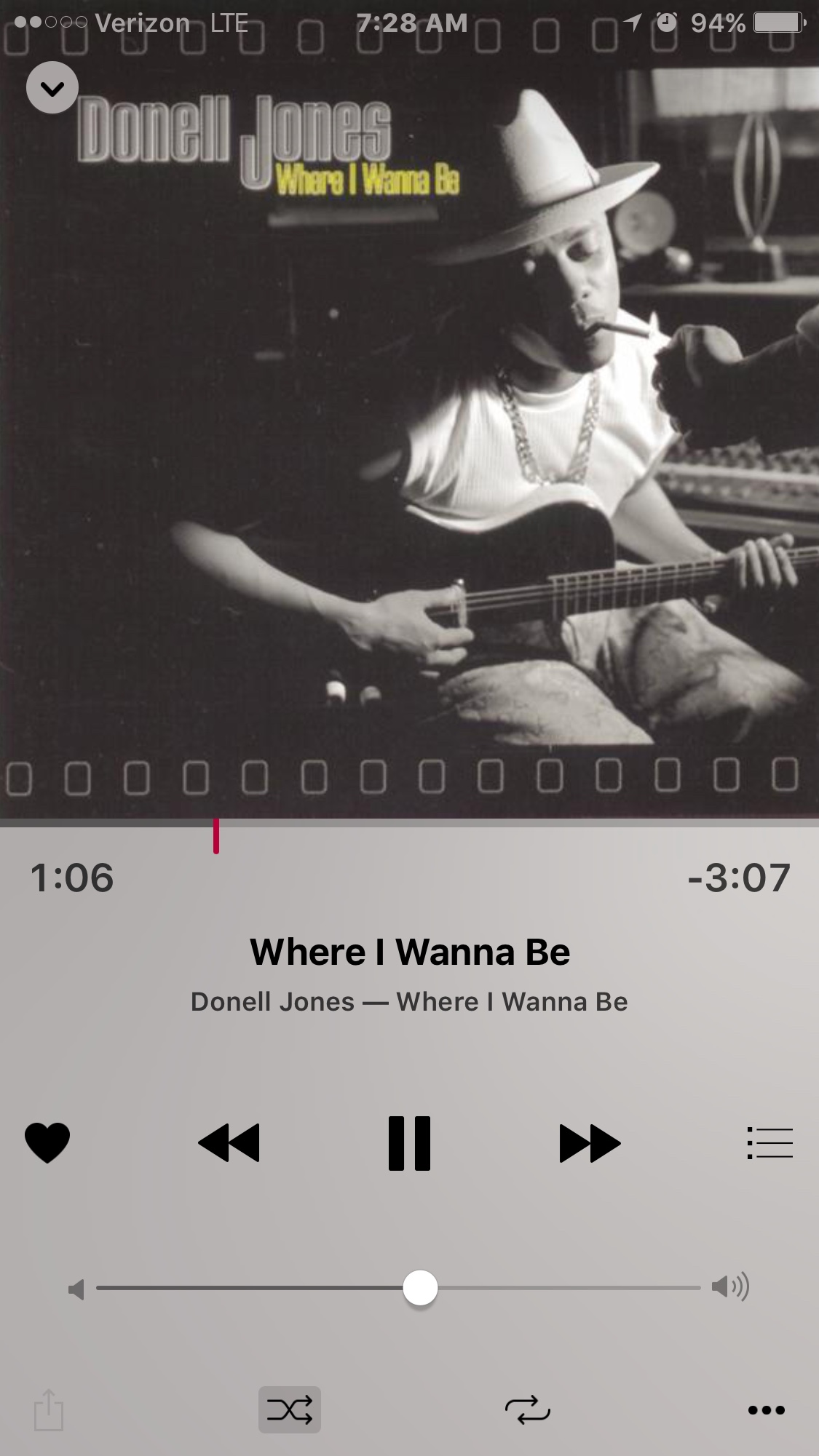The height and width of the screenshot is (1456, 819).
Task: Skip to the next track
Action: (590, 1142)
